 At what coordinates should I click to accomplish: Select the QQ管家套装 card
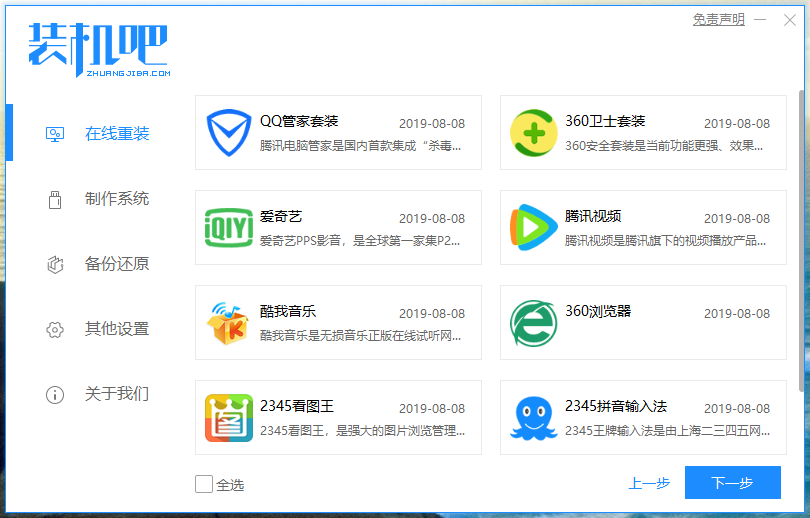point(338,133)
